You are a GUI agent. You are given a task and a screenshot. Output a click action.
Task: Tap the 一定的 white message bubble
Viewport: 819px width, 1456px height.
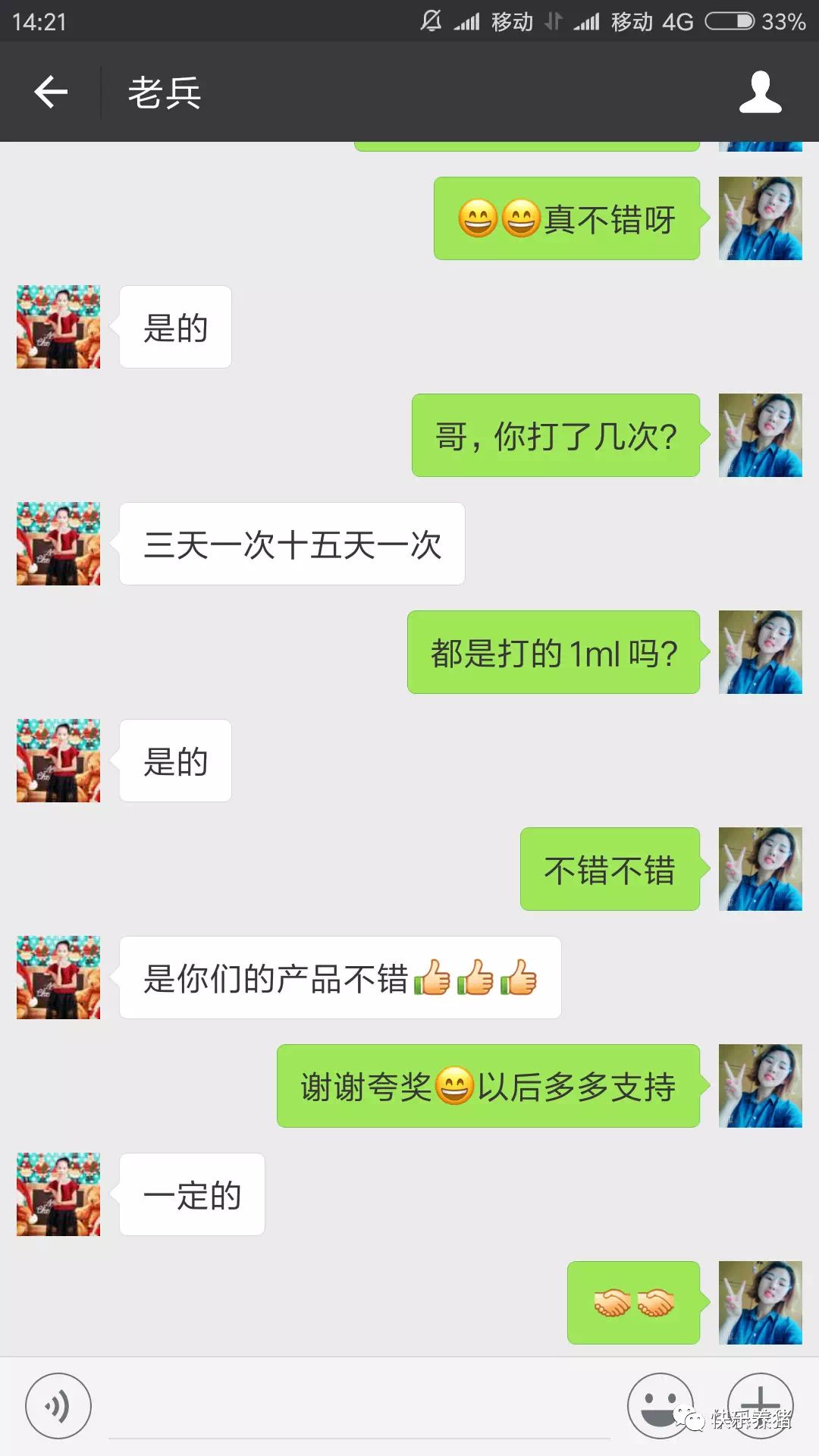point(191,1194)
